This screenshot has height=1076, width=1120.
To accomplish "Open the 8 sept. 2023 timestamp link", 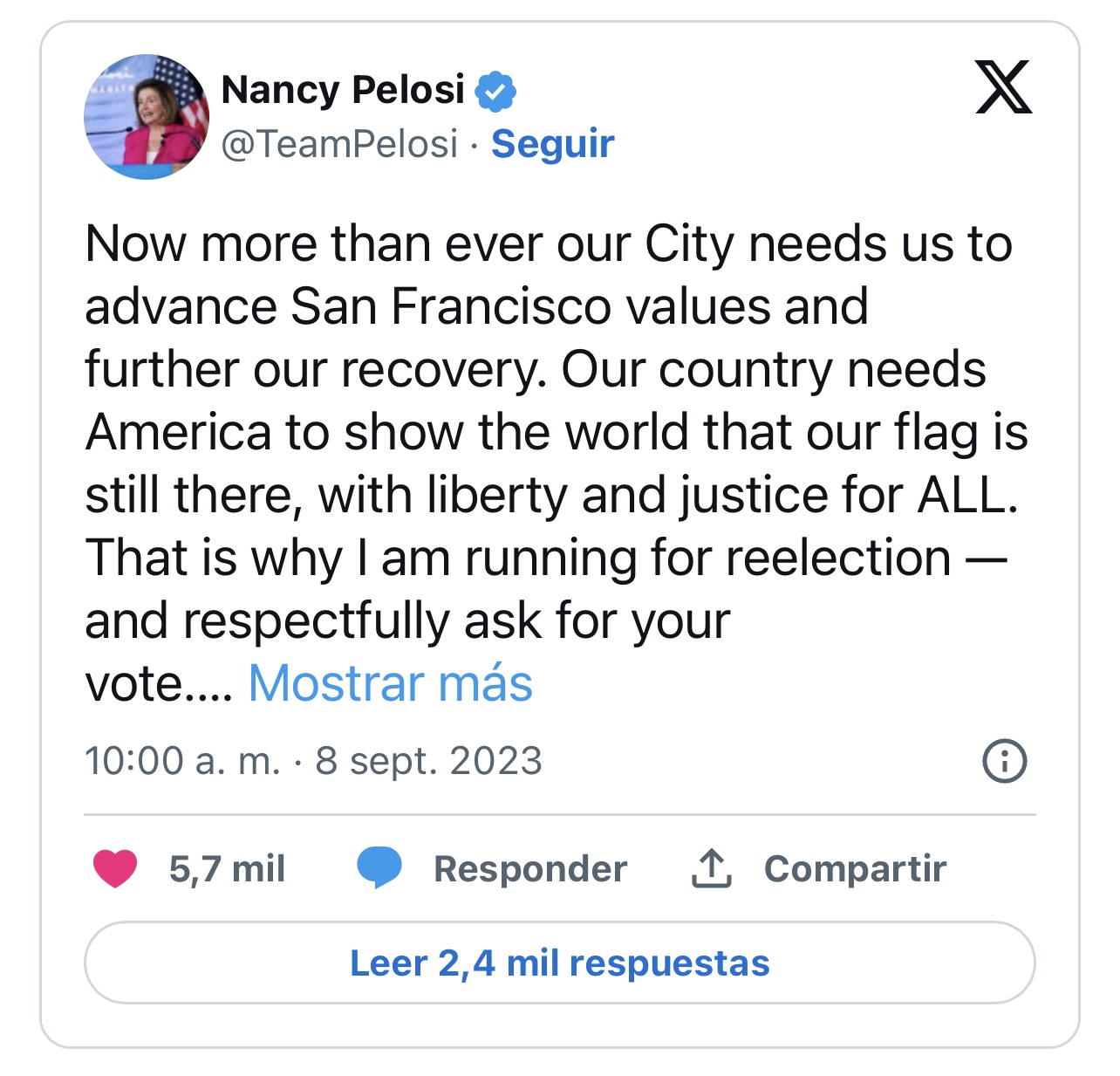I will click(314, 761).
